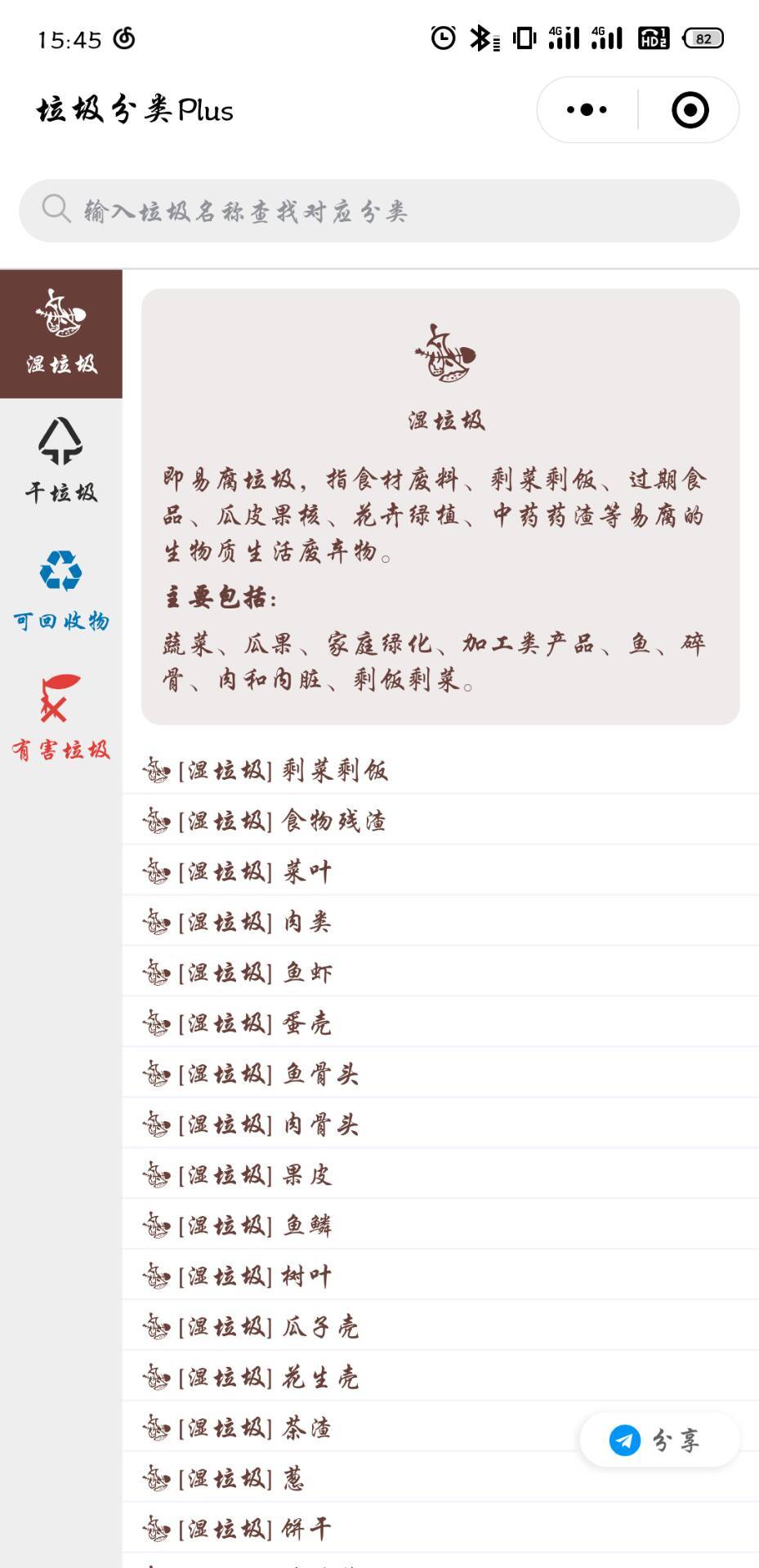Tap the garbage name search box
759x1568 pixels.
[x=379, y=211]
